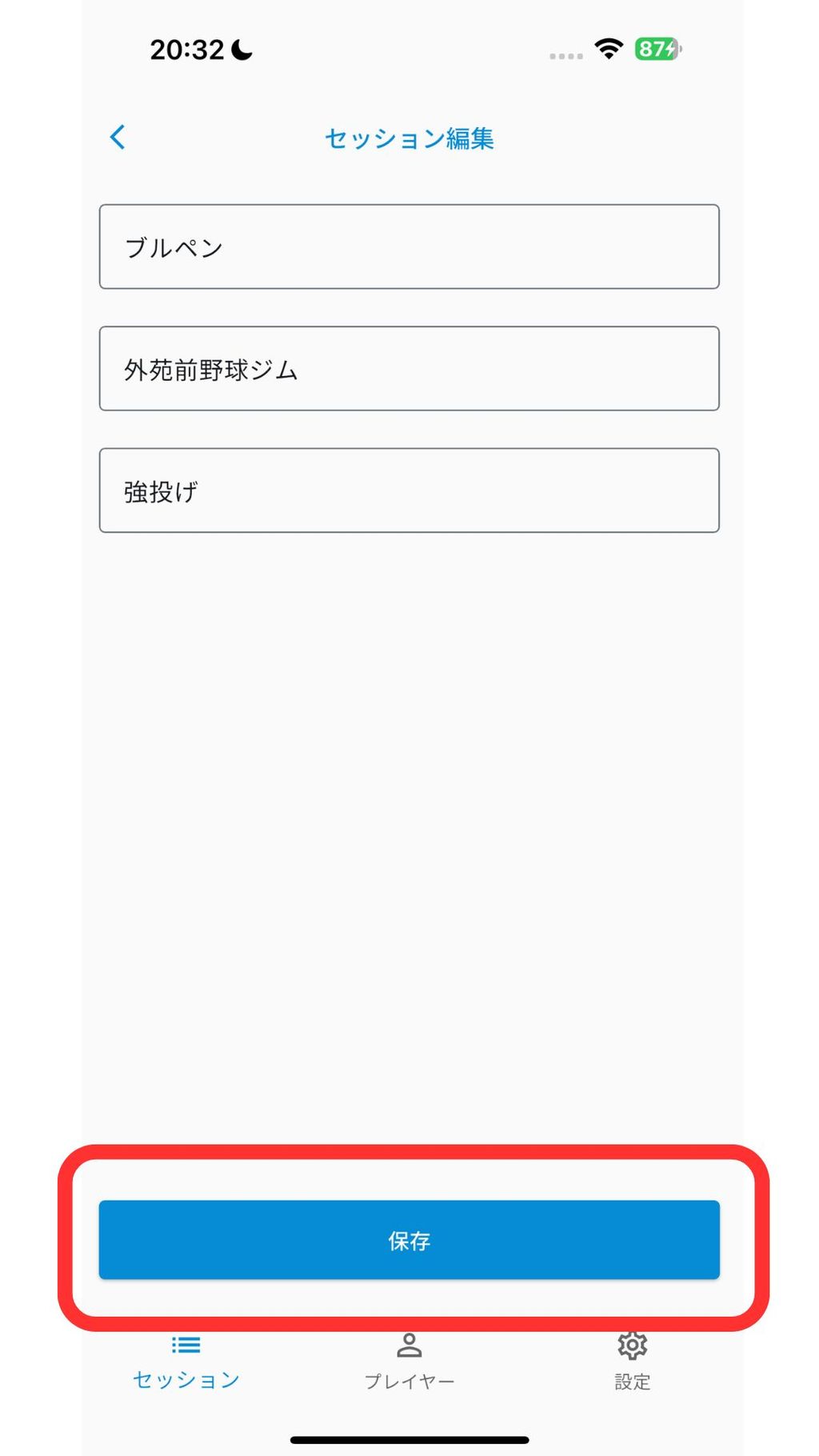Switch to the プレイヤー tab
The image size is (819, 1456).
[x=409, y=1362]
